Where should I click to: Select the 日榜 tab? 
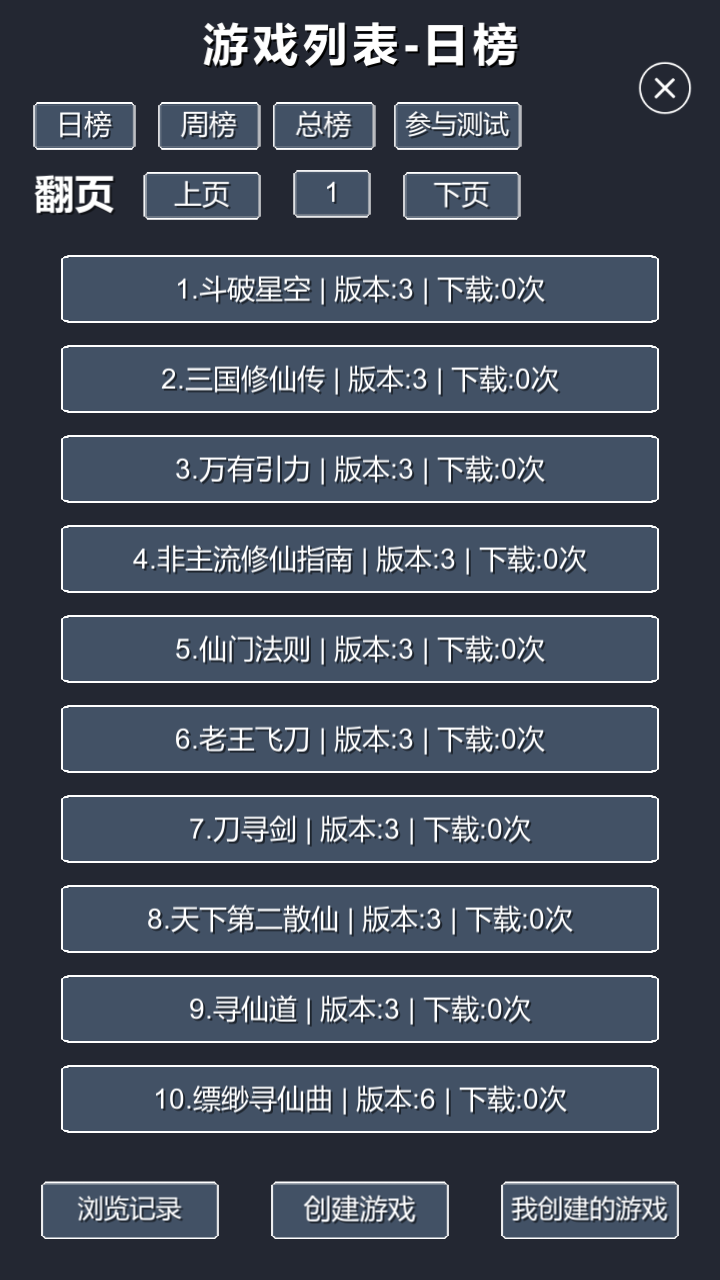coord(85,126)
